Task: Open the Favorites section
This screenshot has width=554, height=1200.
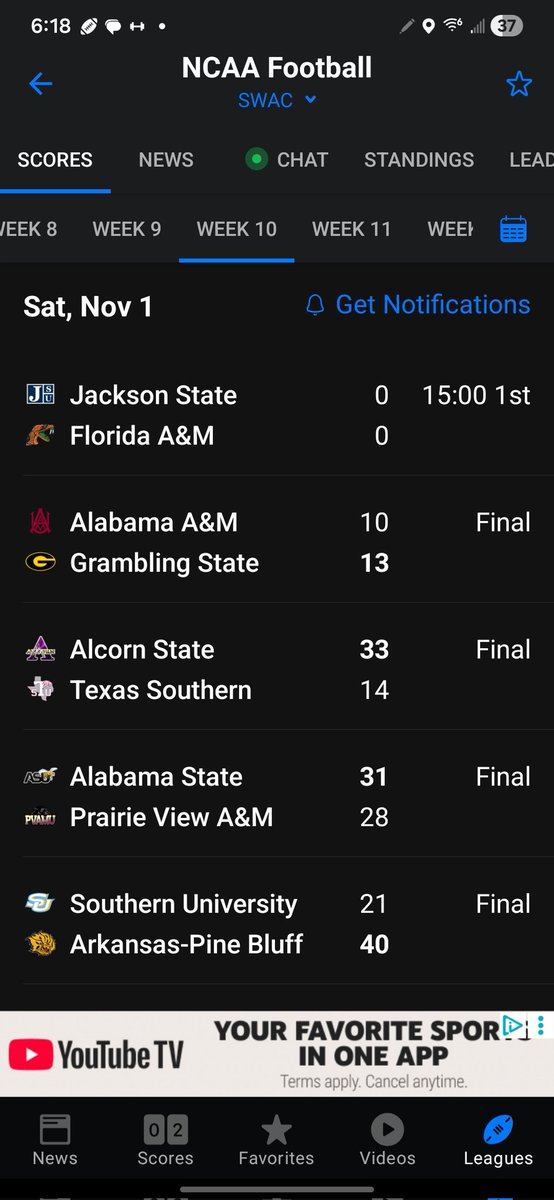Action: click(276, 1141)
